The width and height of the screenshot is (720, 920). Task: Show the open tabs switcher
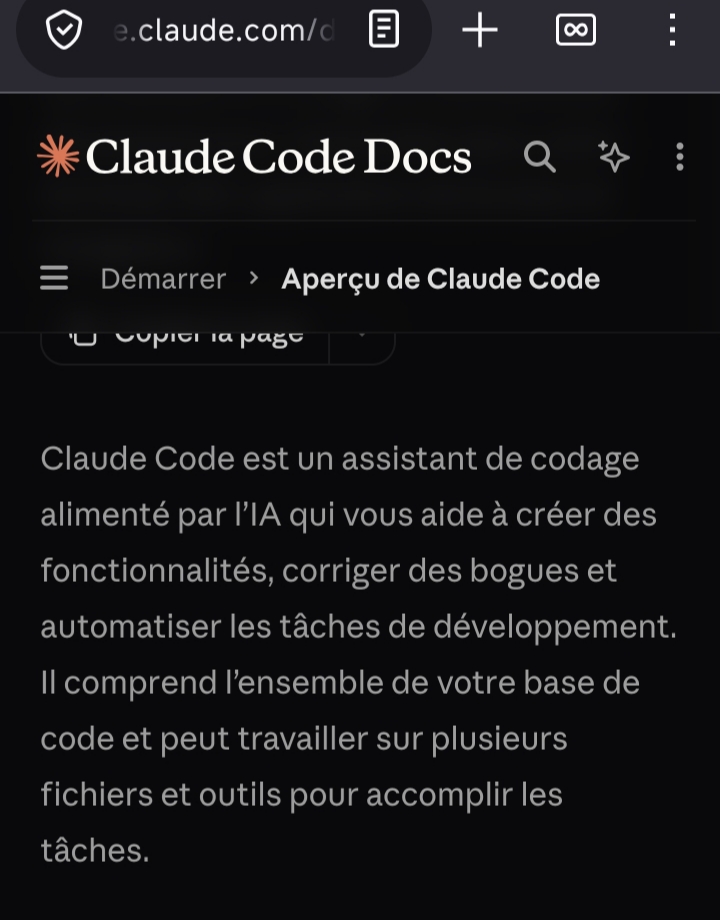tap(576, 30)
